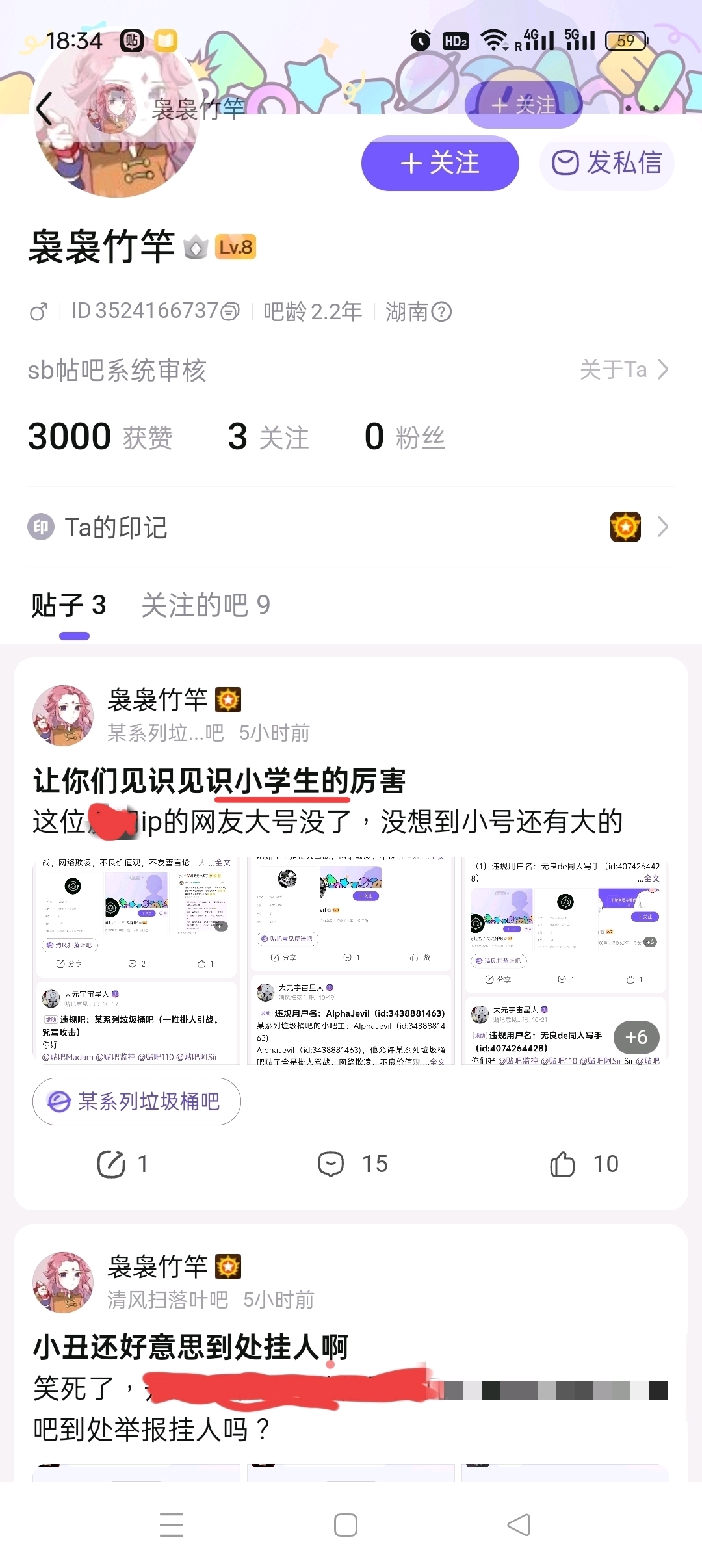Screen dimensions: 702x1568
Task: Copy the user ID number
Action: point(230,312)
